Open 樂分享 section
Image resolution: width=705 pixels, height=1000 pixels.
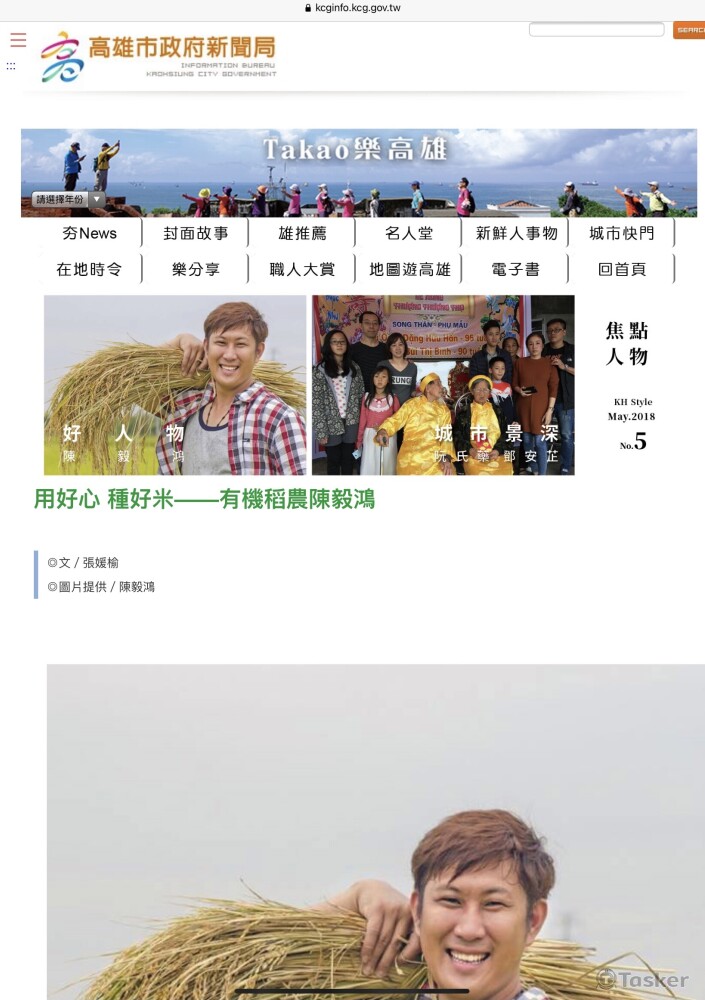(196, 269)
